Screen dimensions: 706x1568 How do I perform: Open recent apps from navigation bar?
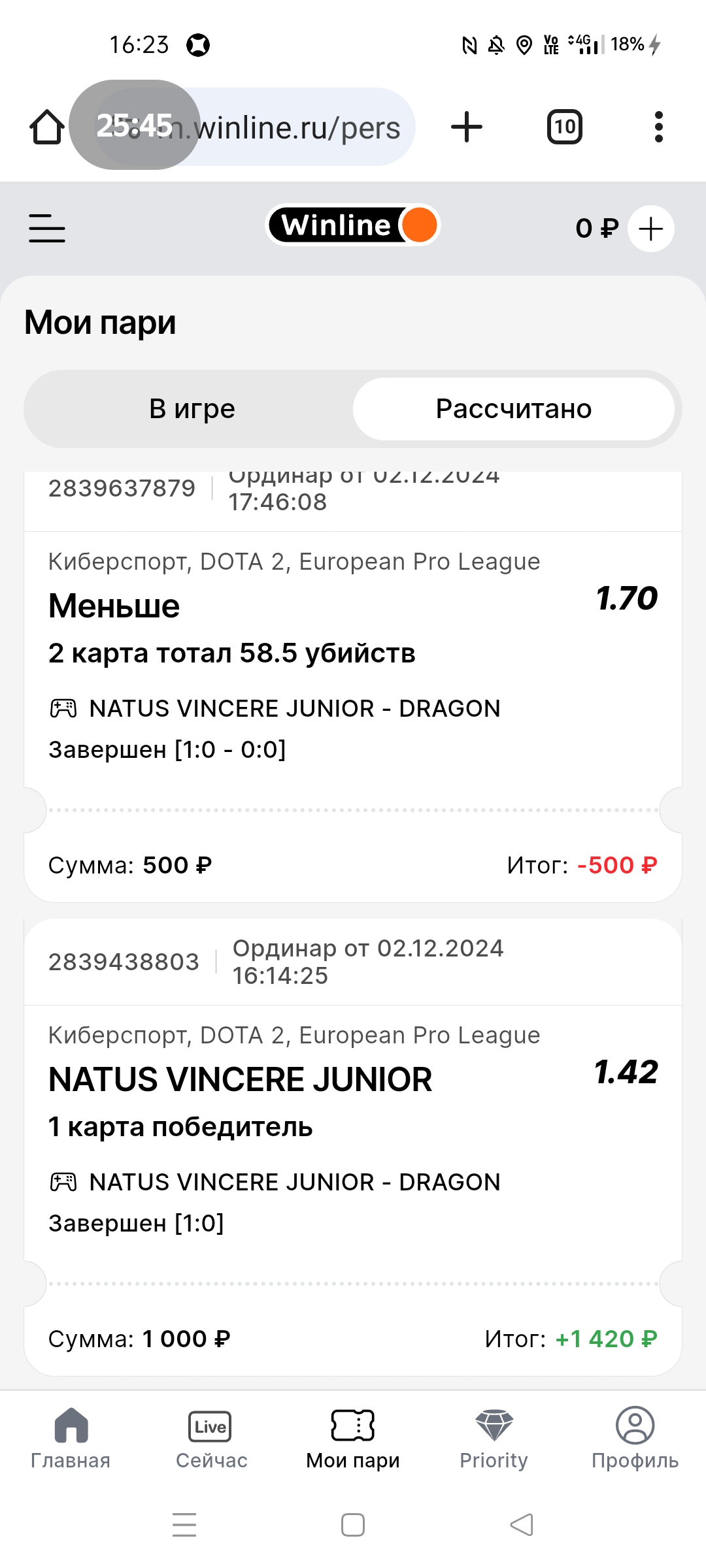(x=184, y=1525)
